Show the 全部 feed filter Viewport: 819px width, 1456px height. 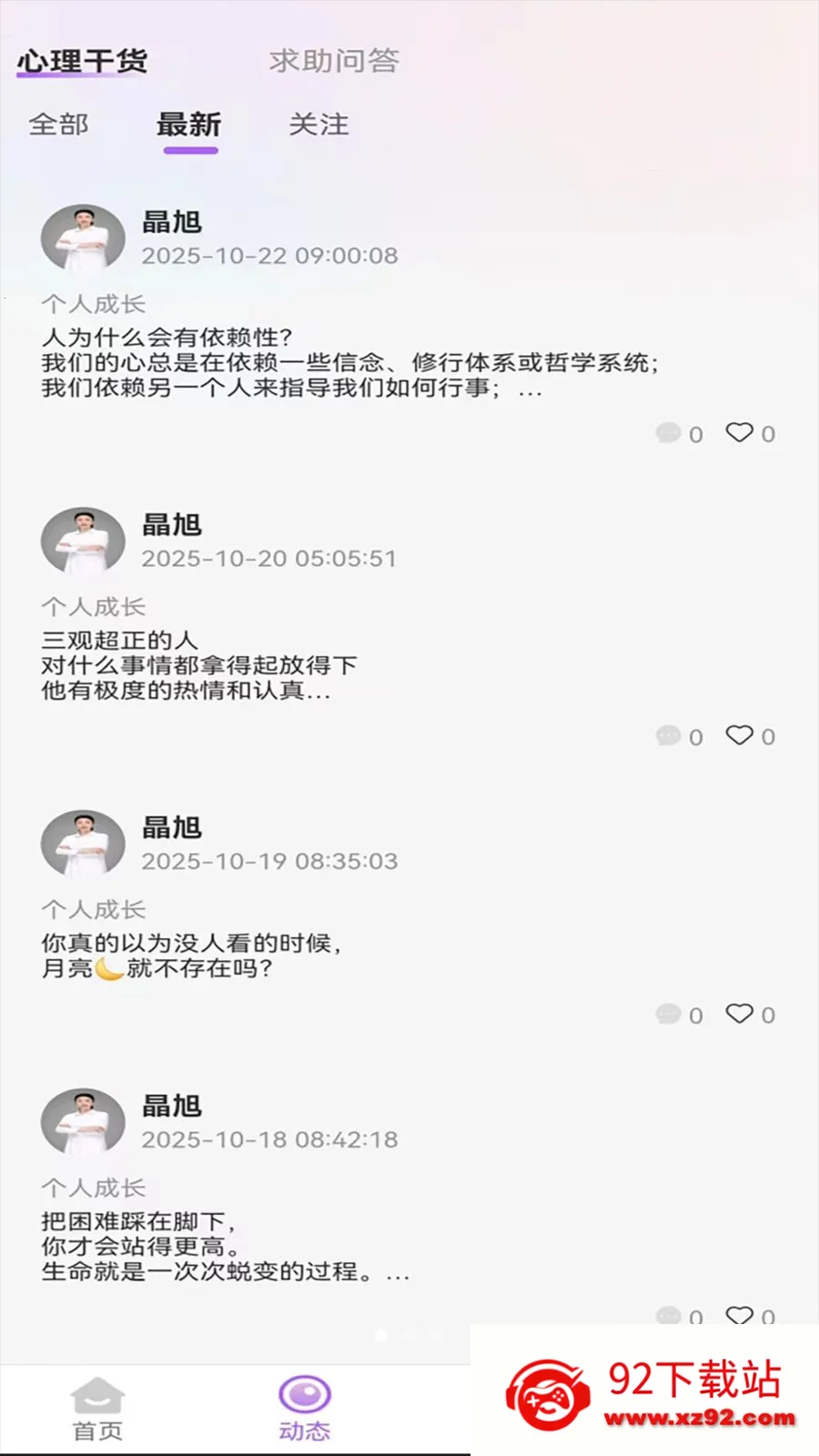tap(58, 125)
